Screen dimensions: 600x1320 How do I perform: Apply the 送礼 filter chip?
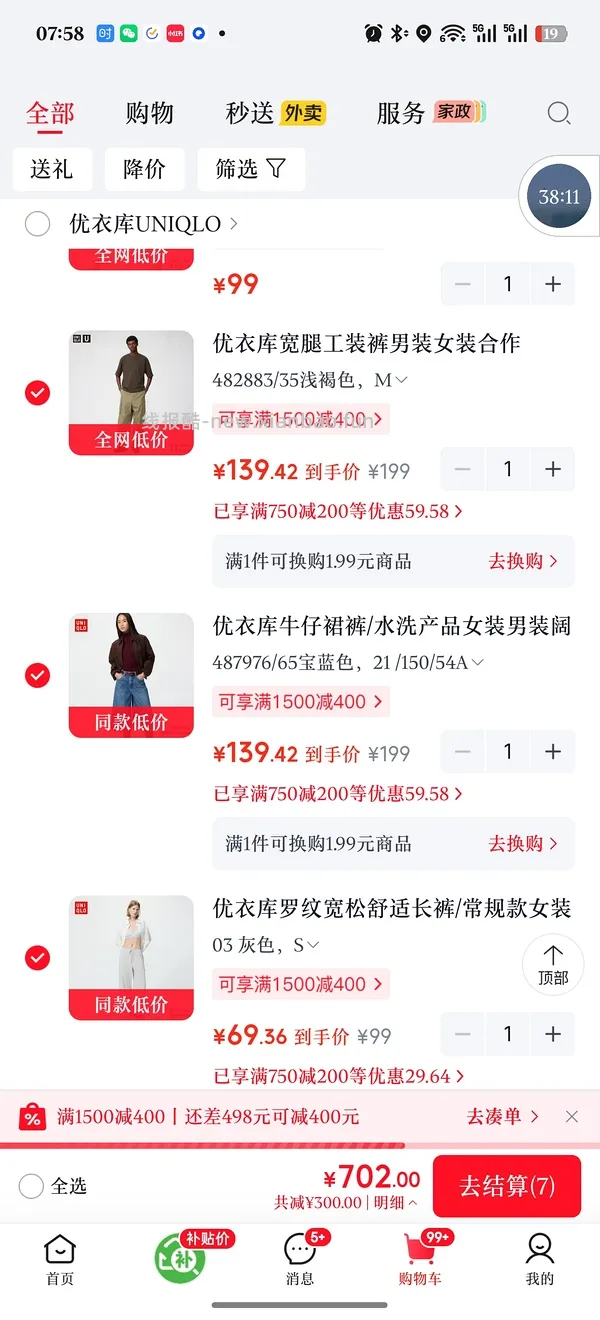click(x=52, y=169)
